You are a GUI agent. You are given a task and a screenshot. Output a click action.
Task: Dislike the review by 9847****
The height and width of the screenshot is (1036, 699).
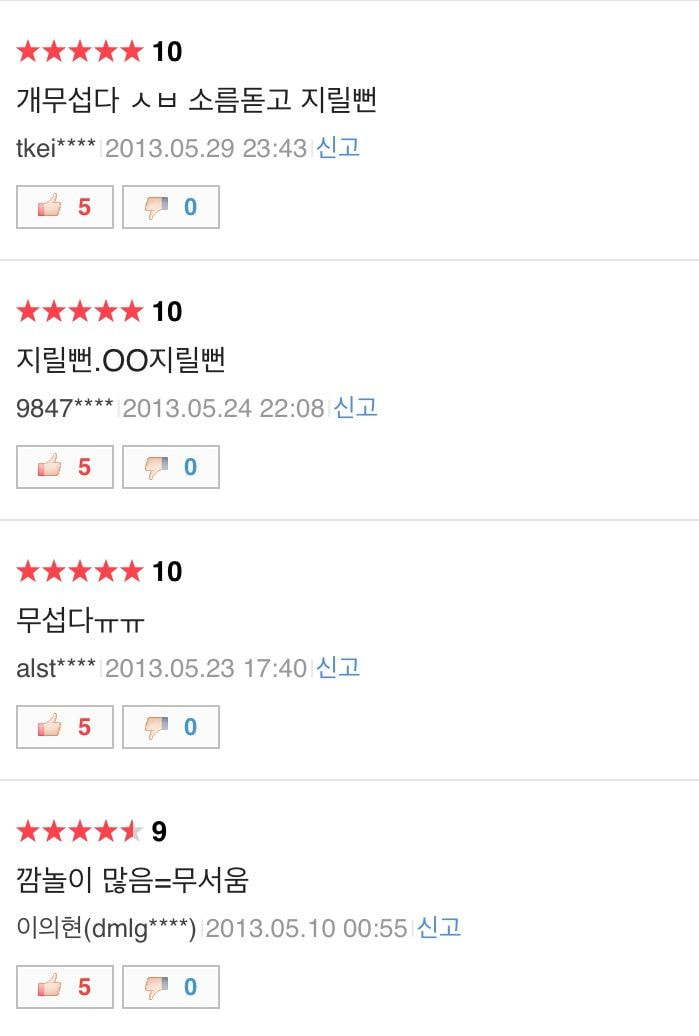click(170, 467)
